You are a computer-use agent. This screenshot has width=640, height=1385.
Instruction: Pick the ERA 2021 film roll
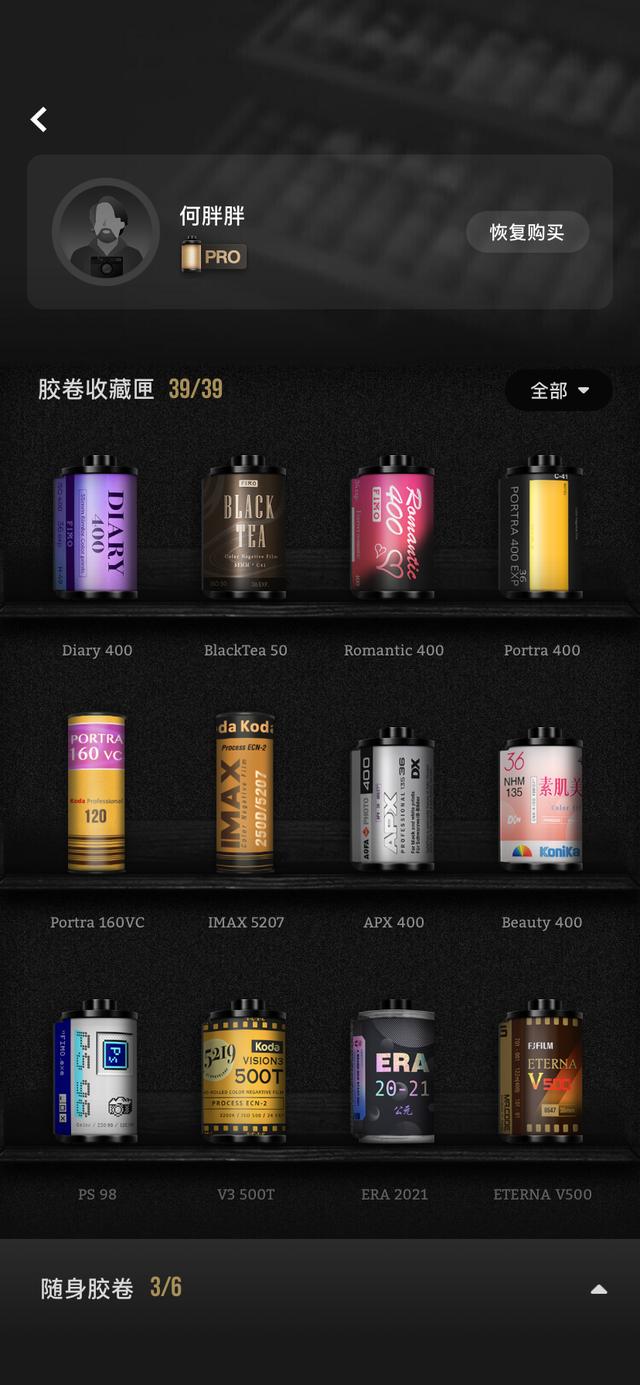coord(393,1072)
